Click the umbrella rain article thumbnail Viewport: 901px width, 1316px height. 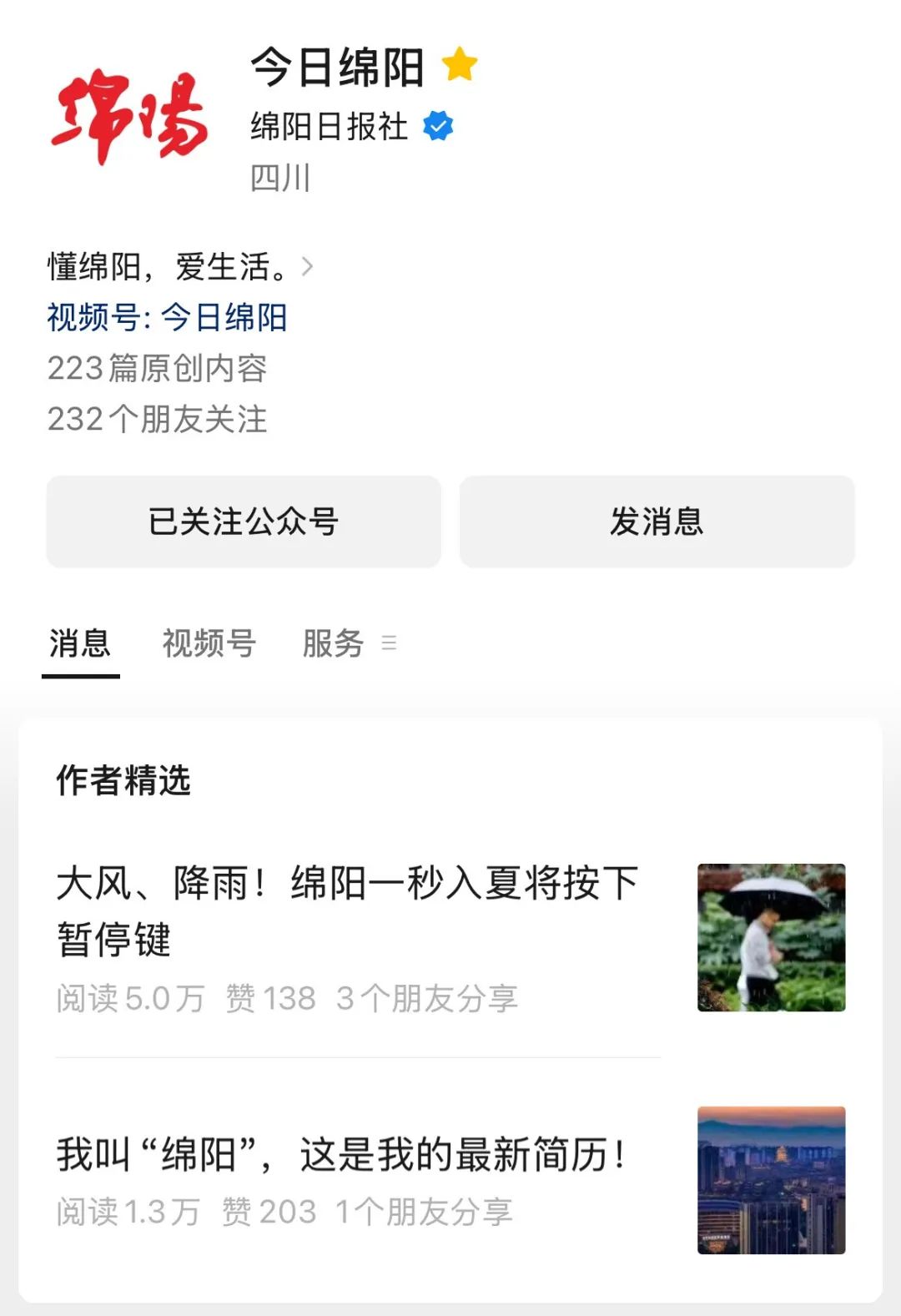770,937
